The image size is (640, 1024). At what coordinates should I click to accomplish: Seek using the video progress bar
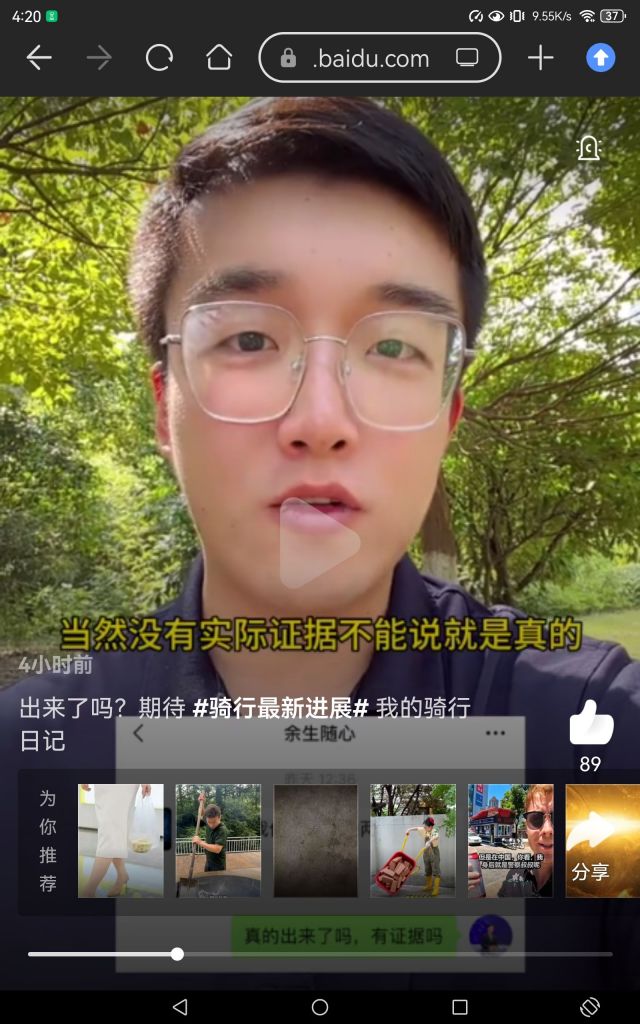click(320, 954)
